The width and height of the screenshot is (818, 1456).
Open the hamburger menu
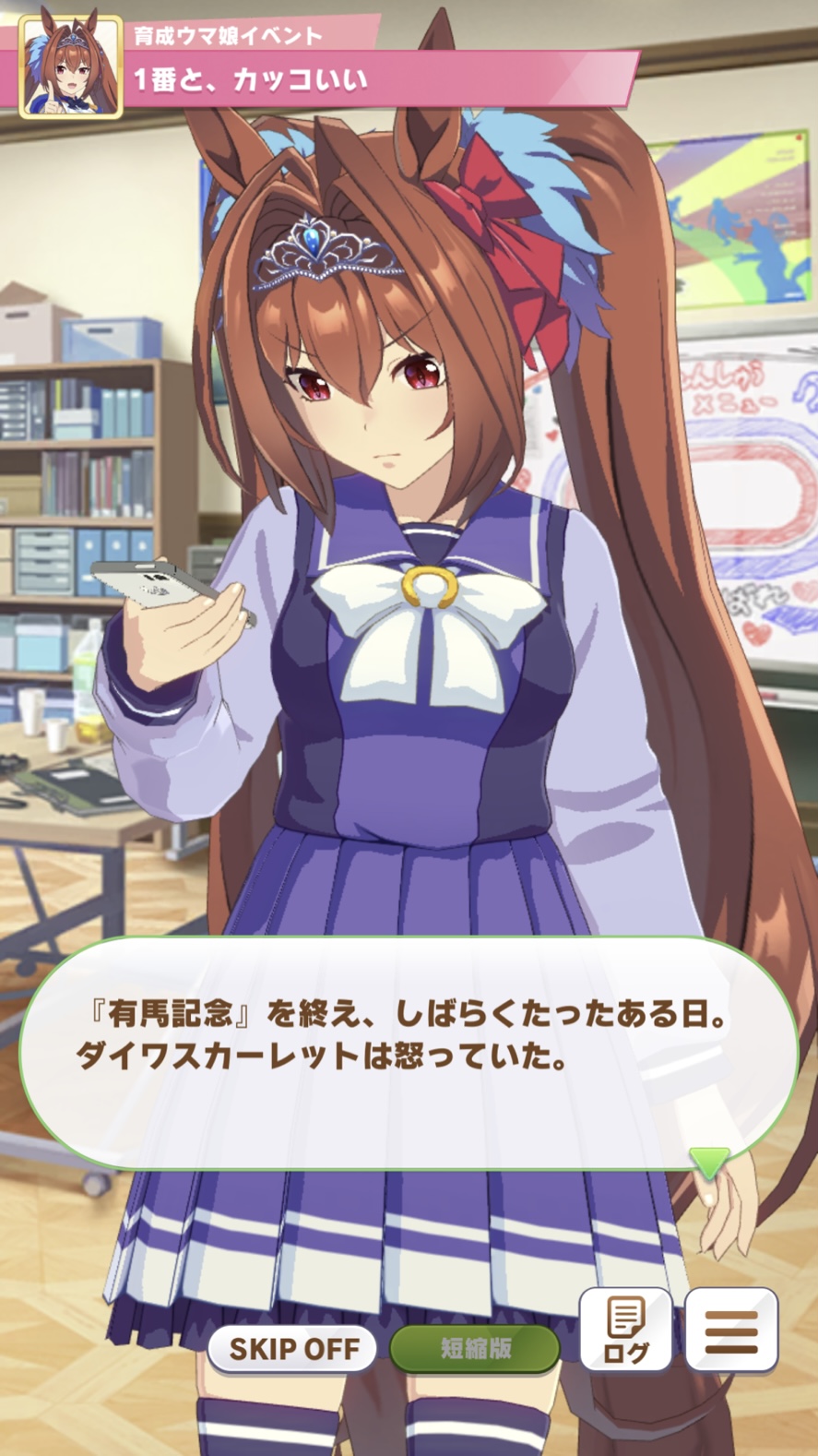(731, 1330)
